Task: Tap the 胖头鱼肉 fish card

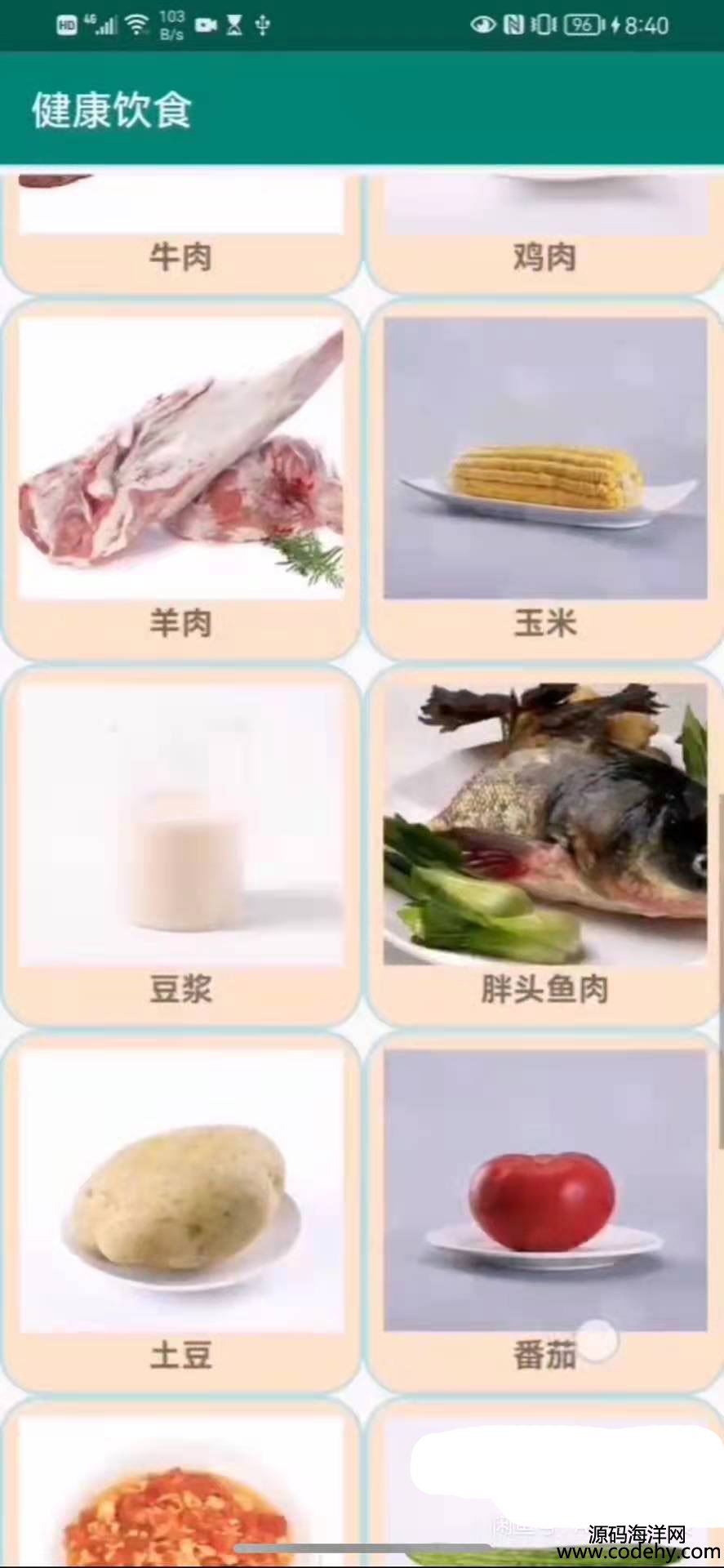Action: coord(544,848)
